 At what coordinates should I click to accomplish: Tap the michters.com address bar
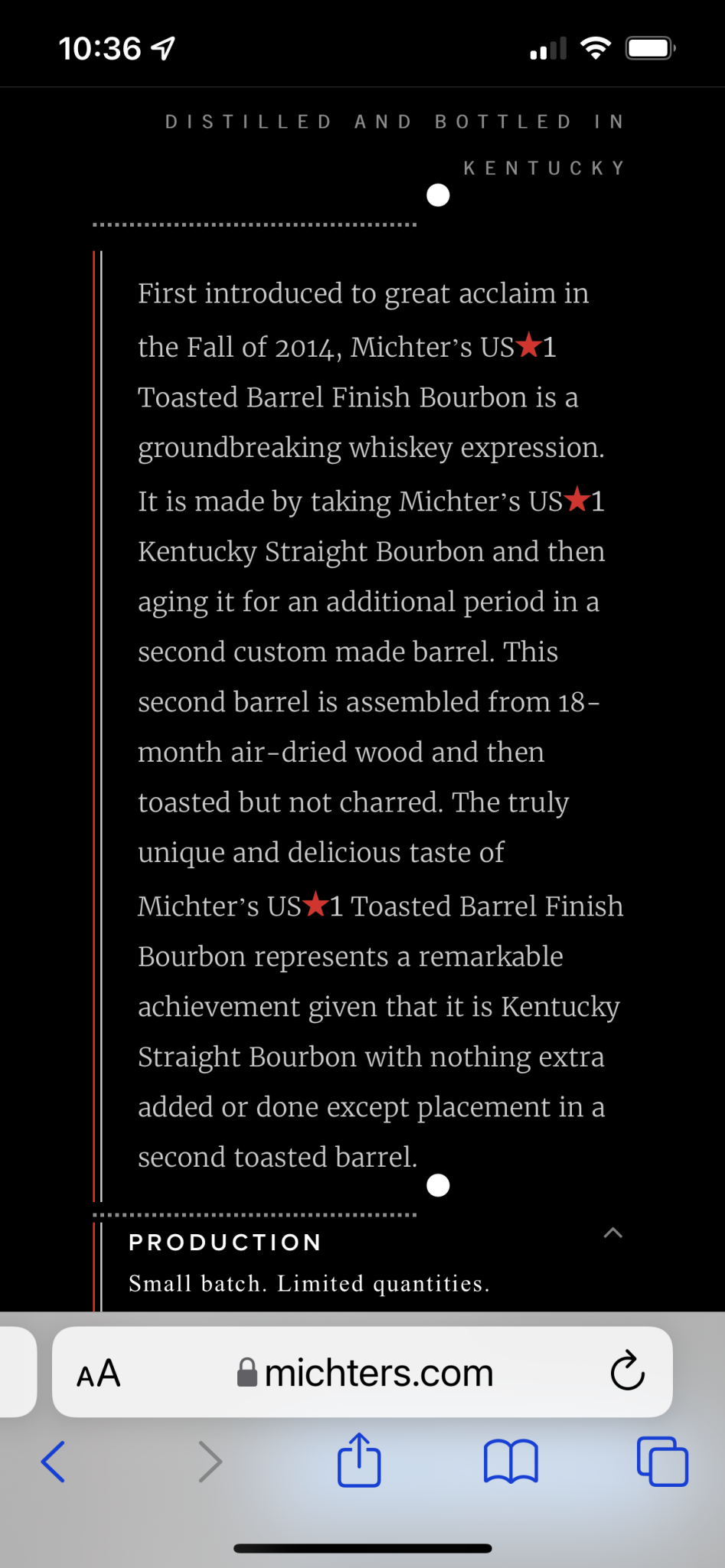(x=367, y=1374)
